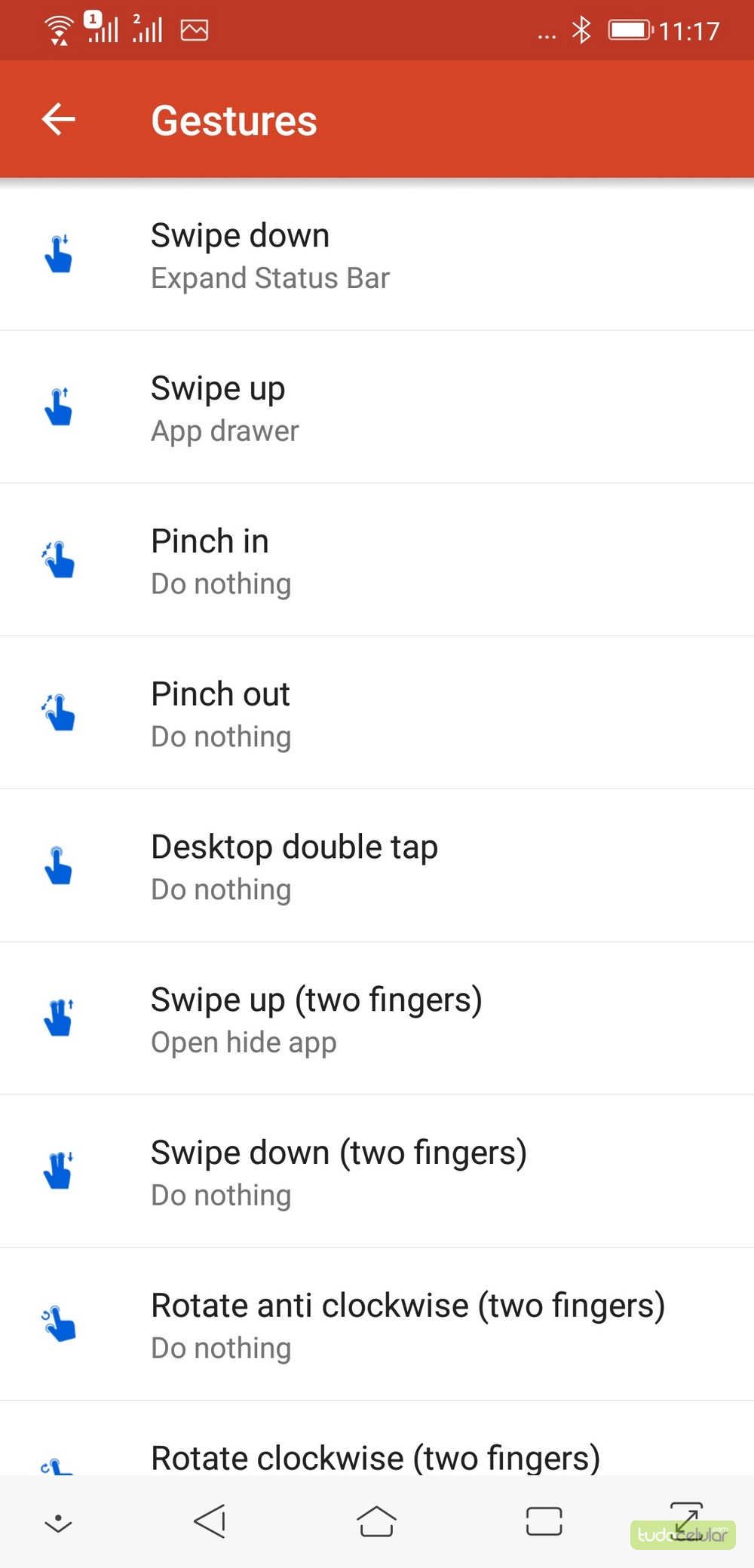Image resolution: width=754 pixels, height=1568 pixels.
Task: Open recent apps from navigation bar
Action: tap(544, 1521)
